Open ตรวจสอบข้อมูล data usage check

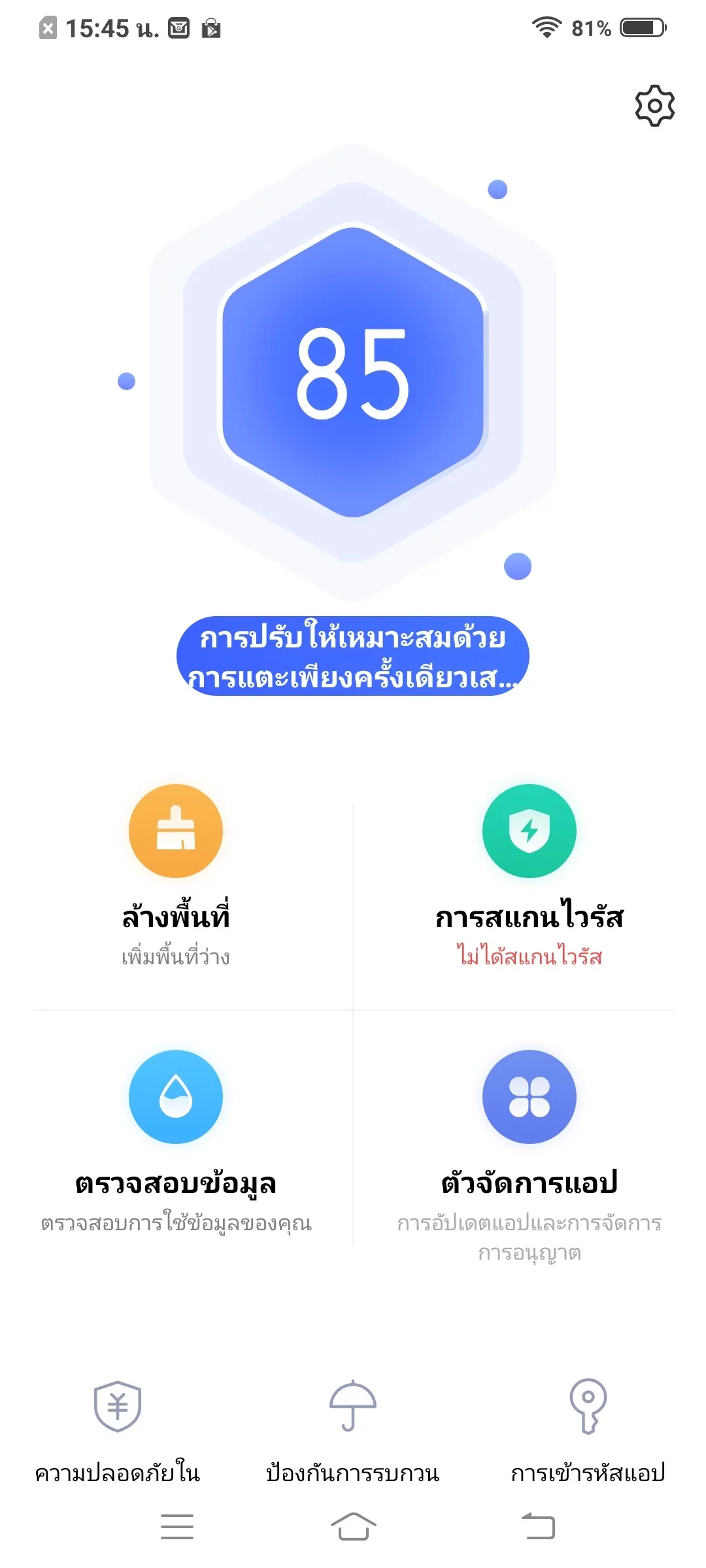pos(176,1142)
